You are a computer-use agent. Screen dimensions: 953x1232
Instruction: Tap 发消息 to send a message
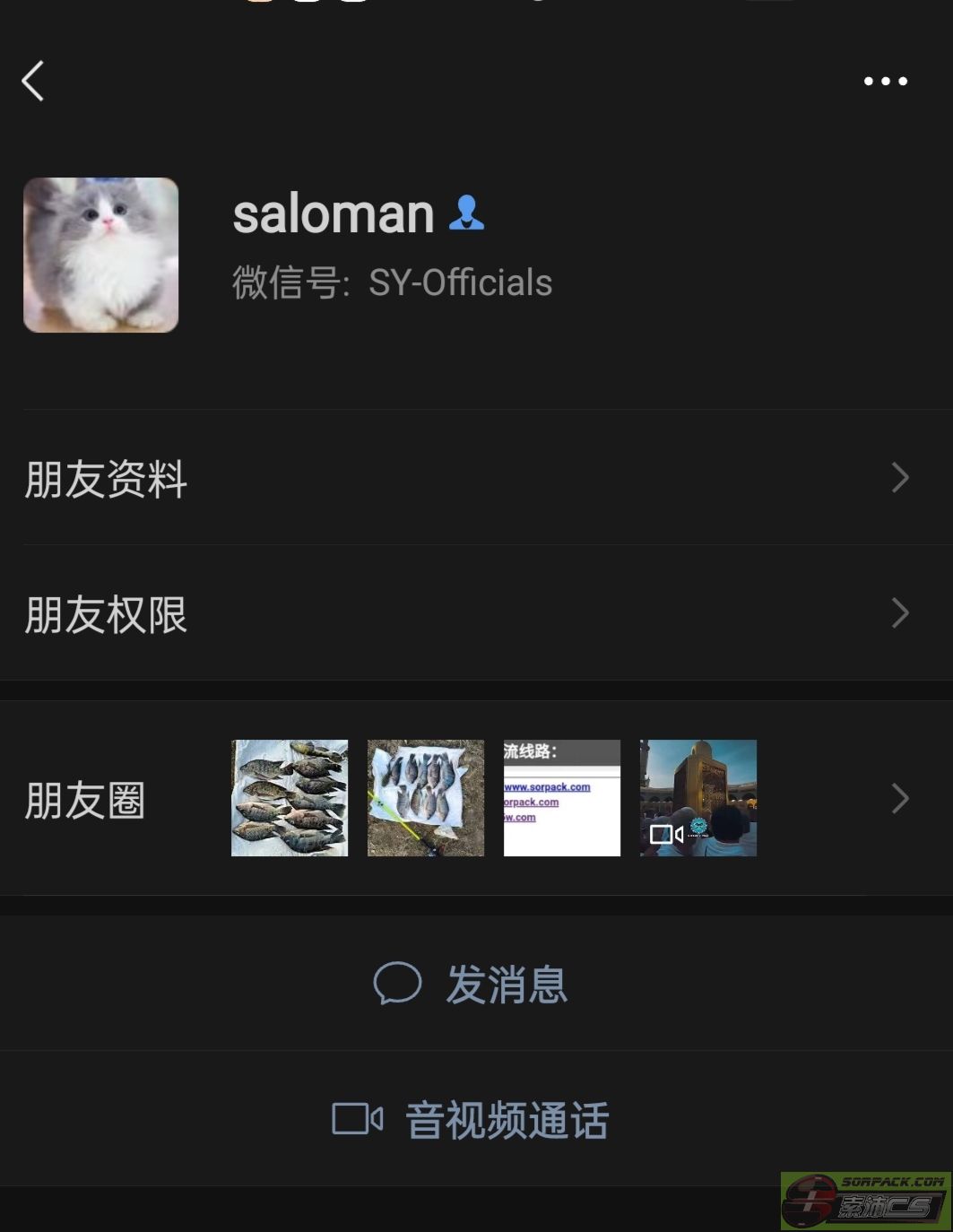[x=472, y=984]
